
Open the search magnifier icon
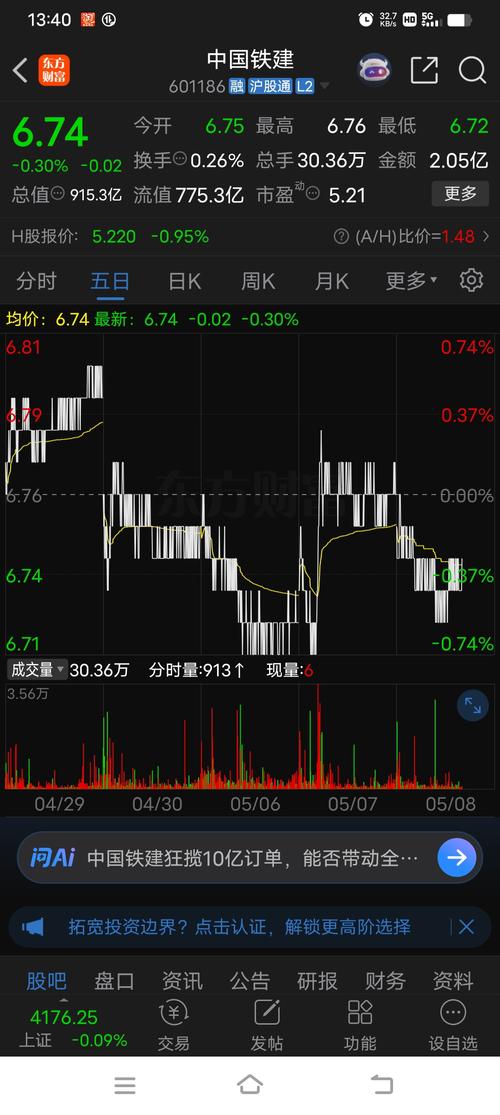point(472,70)
